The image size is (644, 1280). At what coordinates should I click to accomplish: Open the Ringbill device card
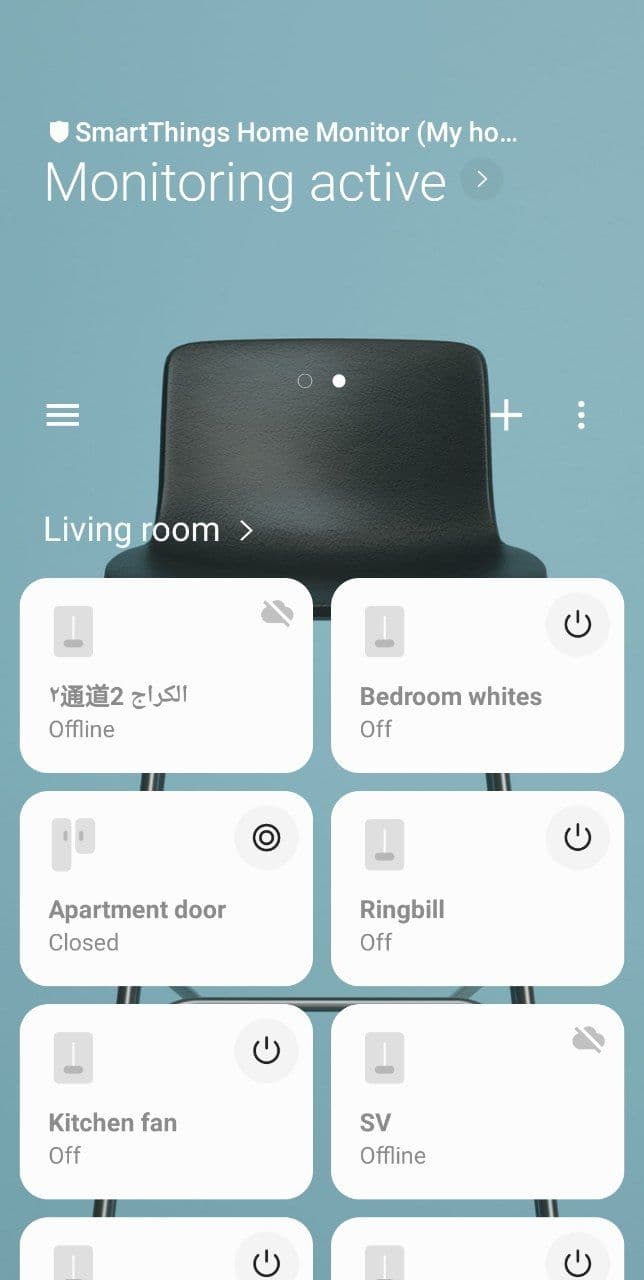tap(477, 889)
